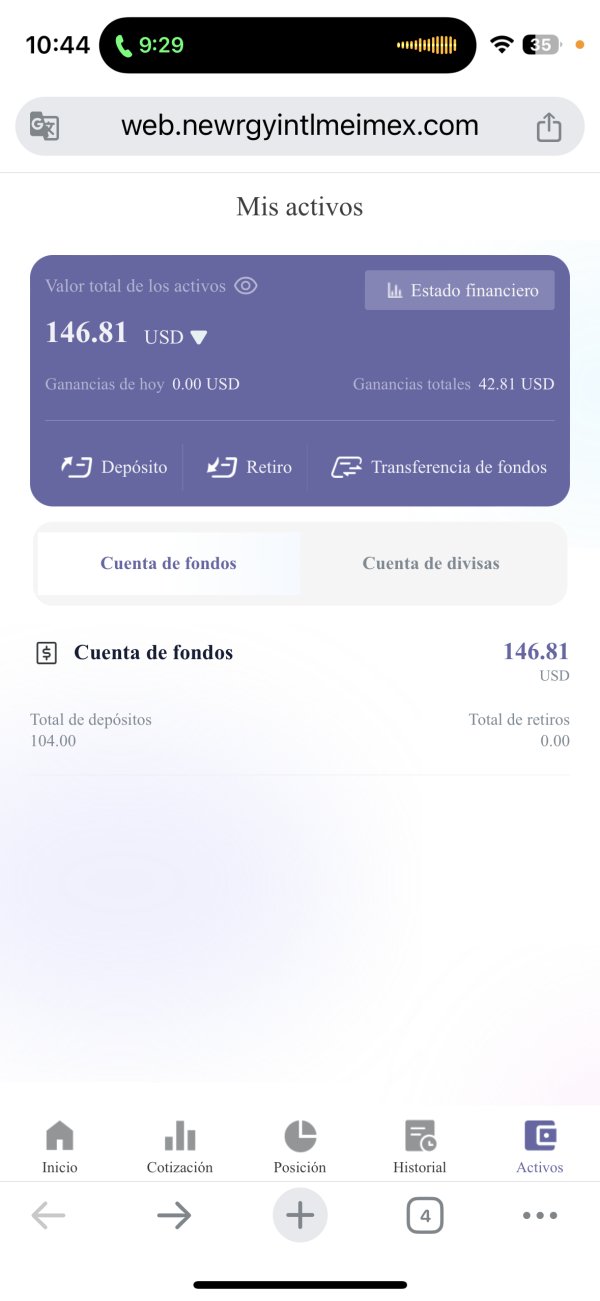This screenshot has height=1301, width=600.
Task: Go back to the previous page
Action: coord(48,1216)
